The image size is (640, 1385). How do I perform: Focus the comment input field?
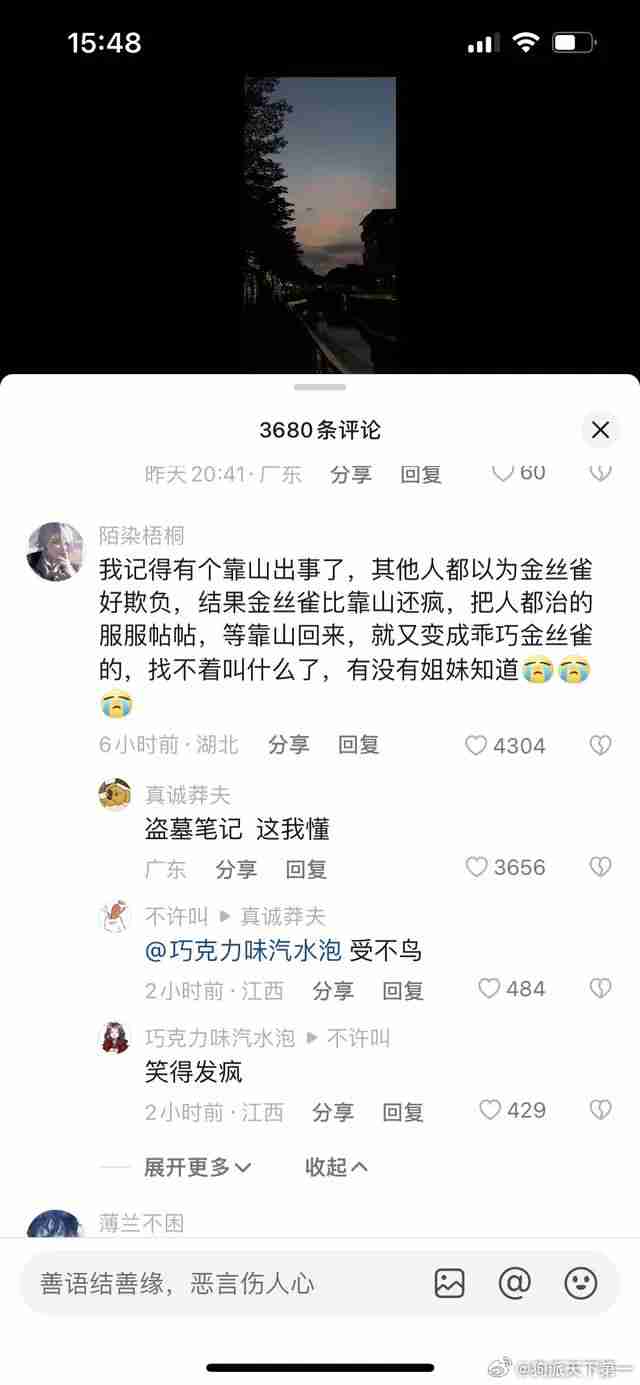tap(200, 1283)
